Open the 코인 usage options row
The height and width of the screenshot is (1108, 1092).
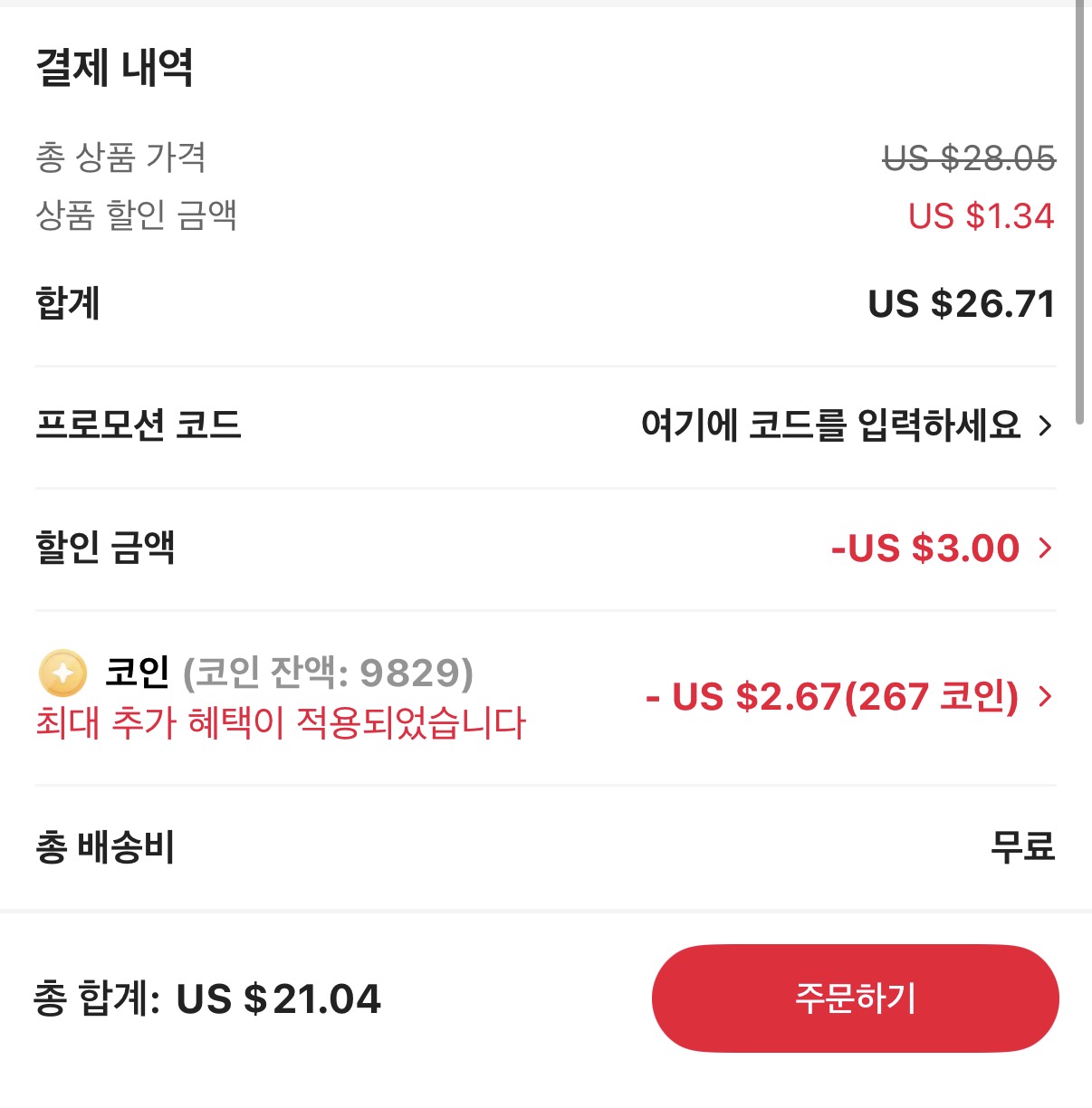848,696
